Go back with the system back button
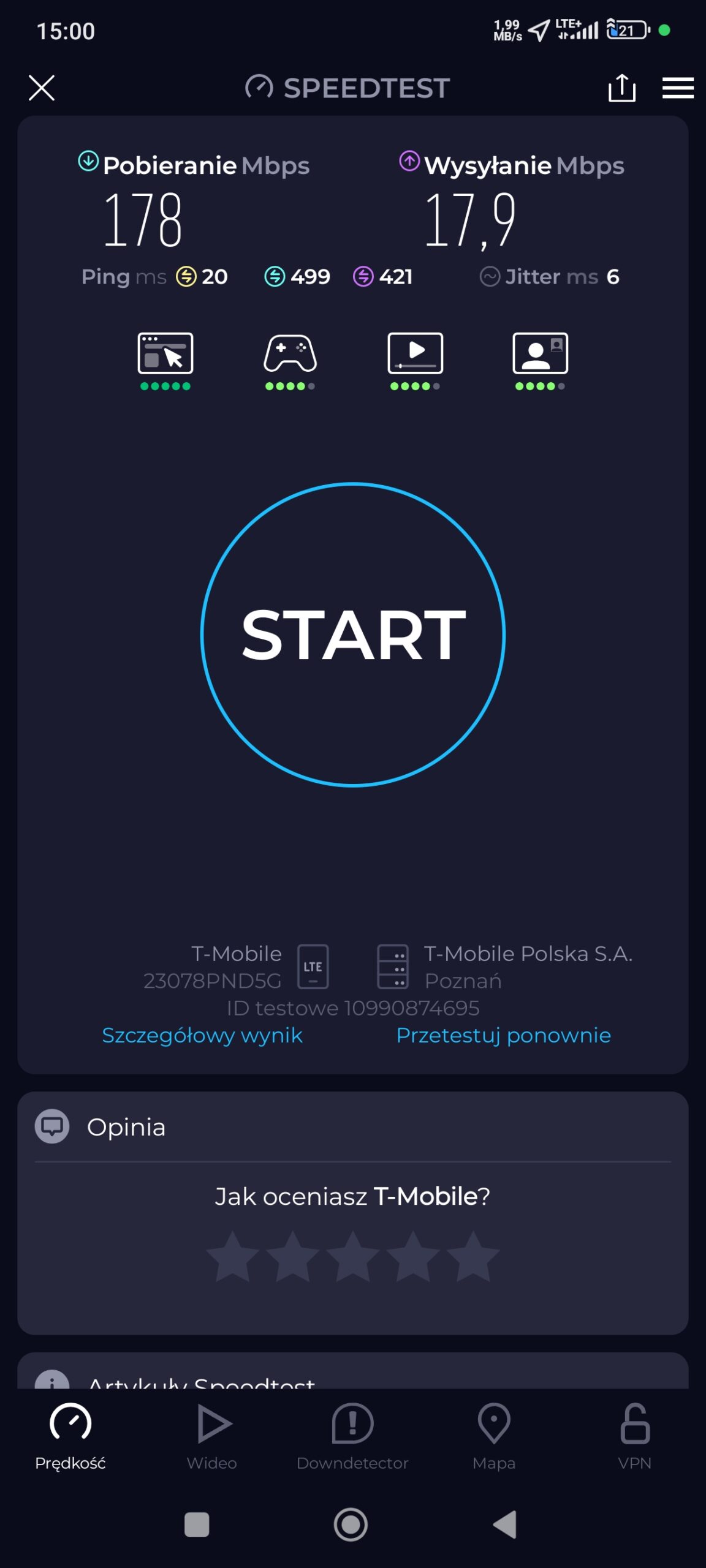Screen dimensions: 706x1568 click(x=505, y=1525)
